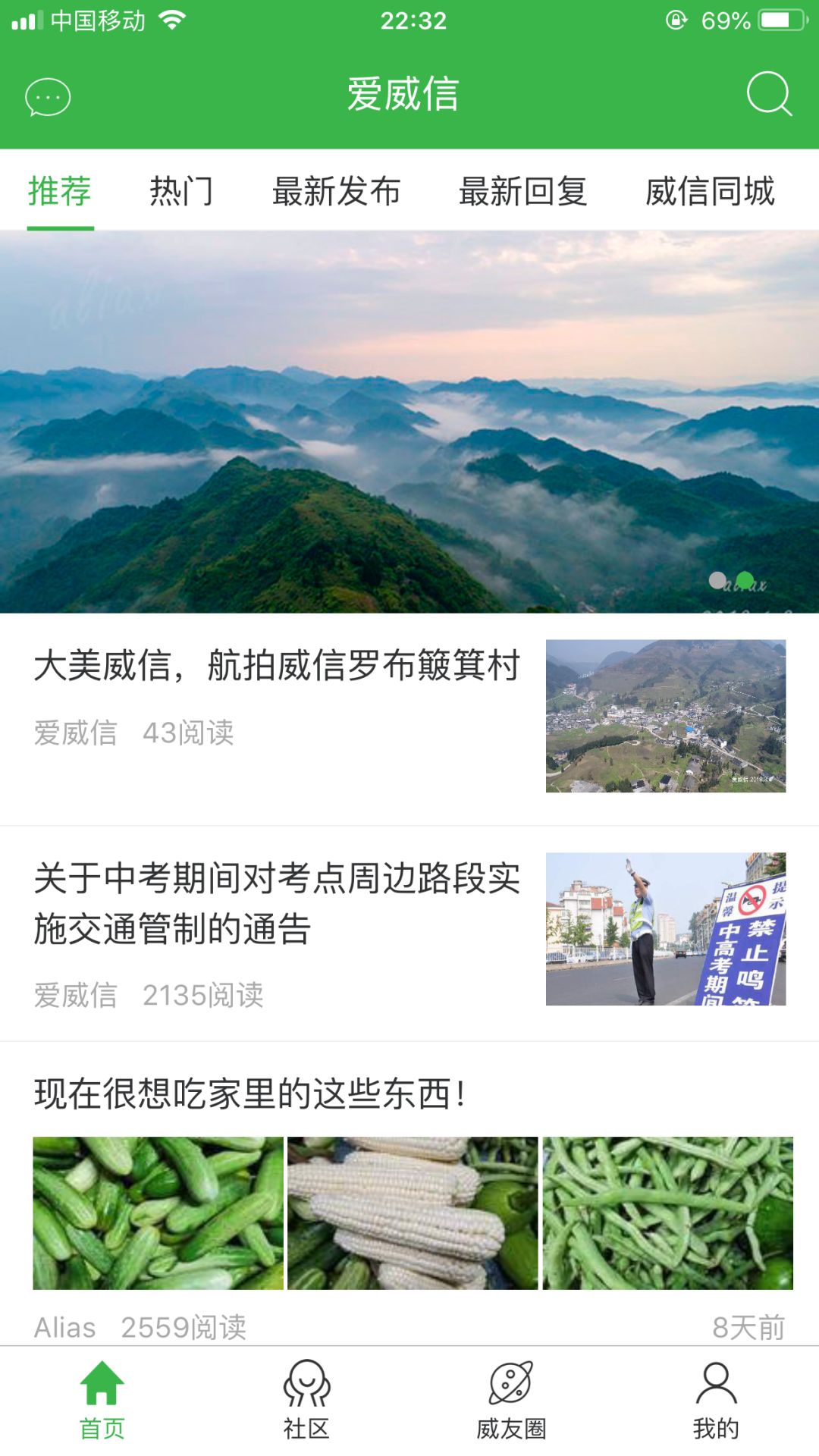View the green beans photo
819x1456 pixels.
(x=667, y=1213)
